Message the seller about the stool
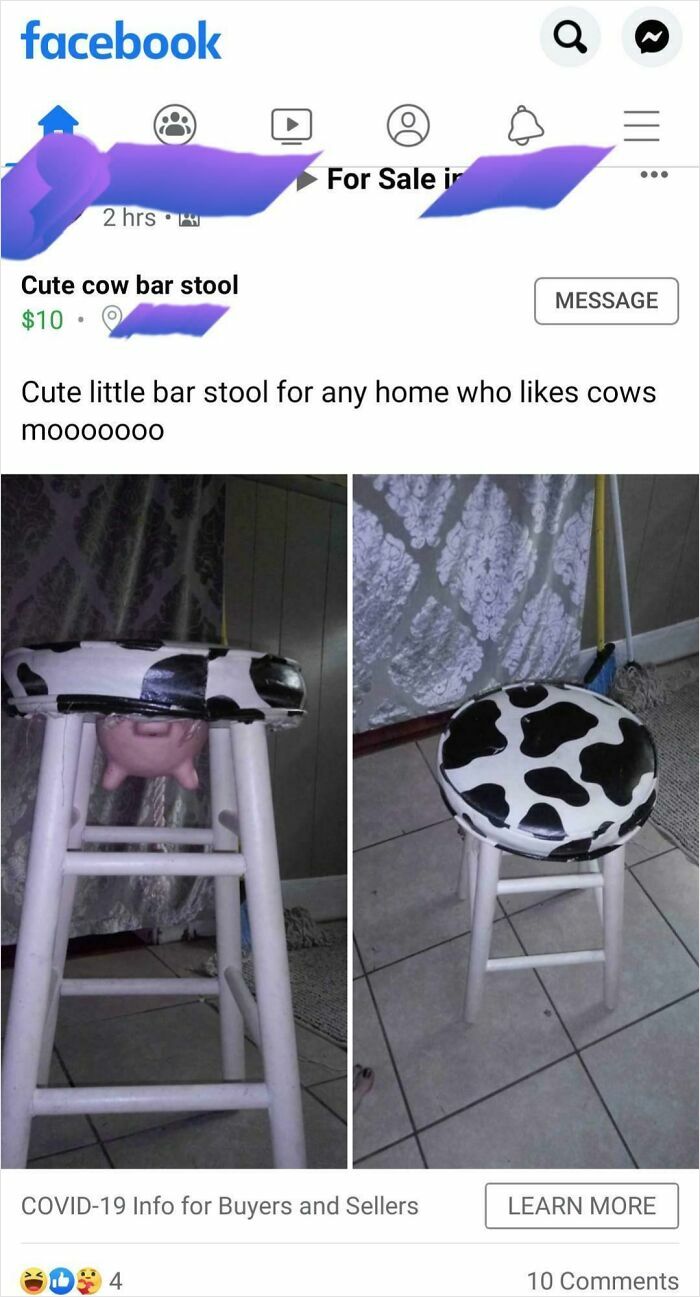 (x=606, y=301)
